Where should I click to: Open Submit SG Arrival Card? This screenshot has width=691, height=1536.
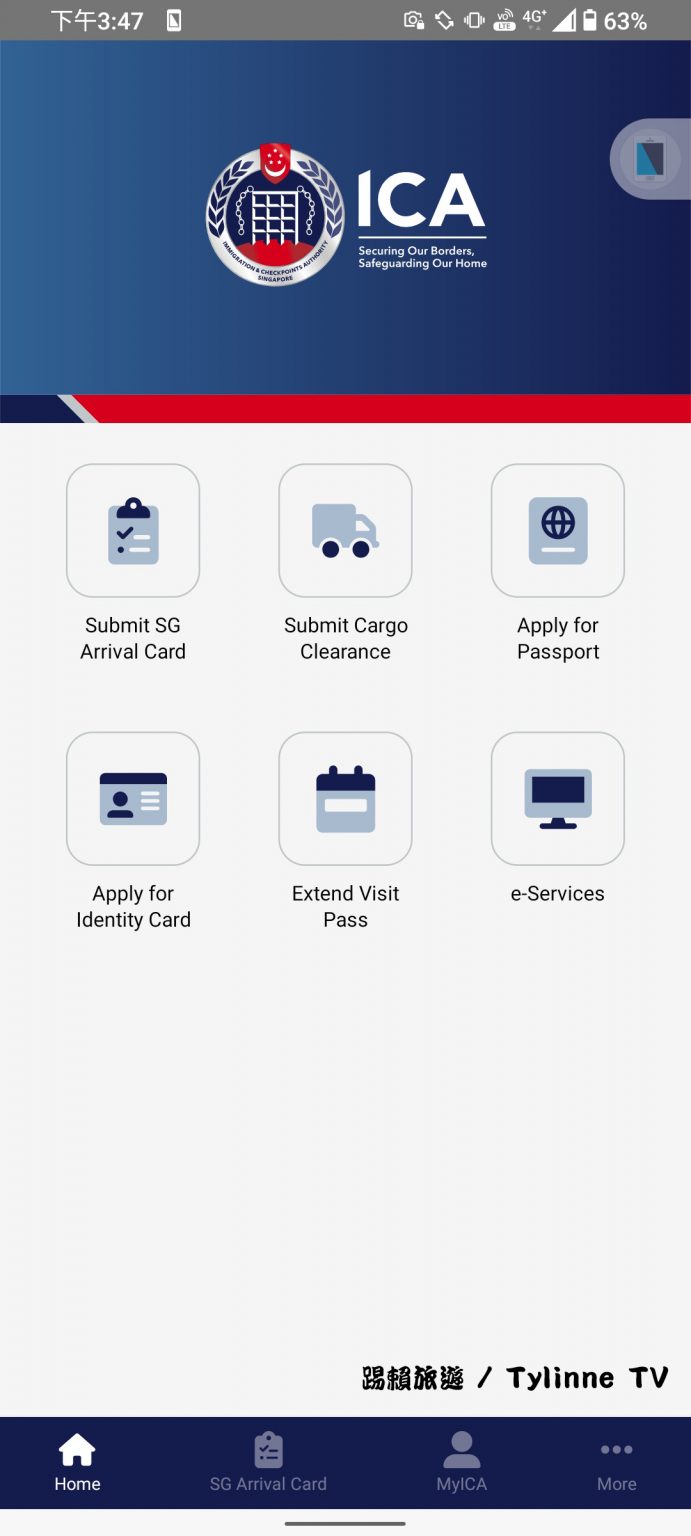coord(133,531)
